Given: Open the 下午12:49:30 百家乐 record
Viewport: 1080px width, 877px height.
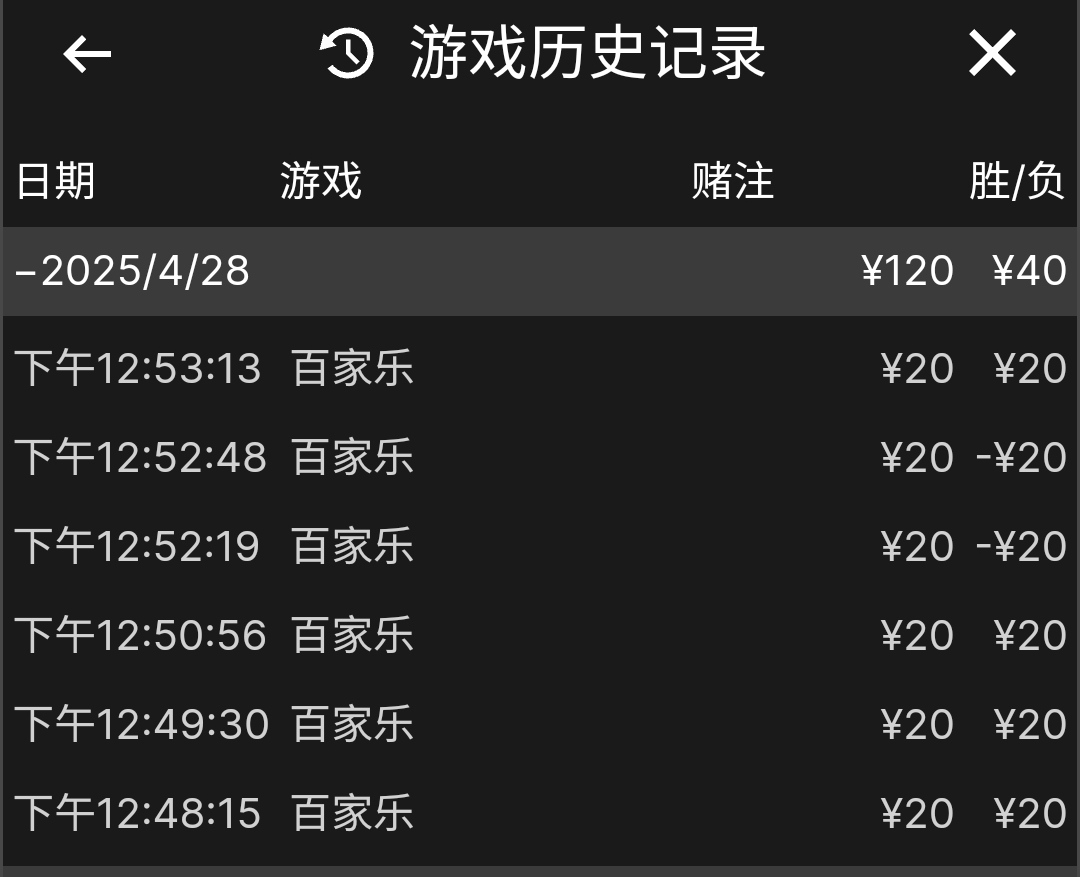Looking at the screenshot, I should pyautogui.click(x=540, y=725).
